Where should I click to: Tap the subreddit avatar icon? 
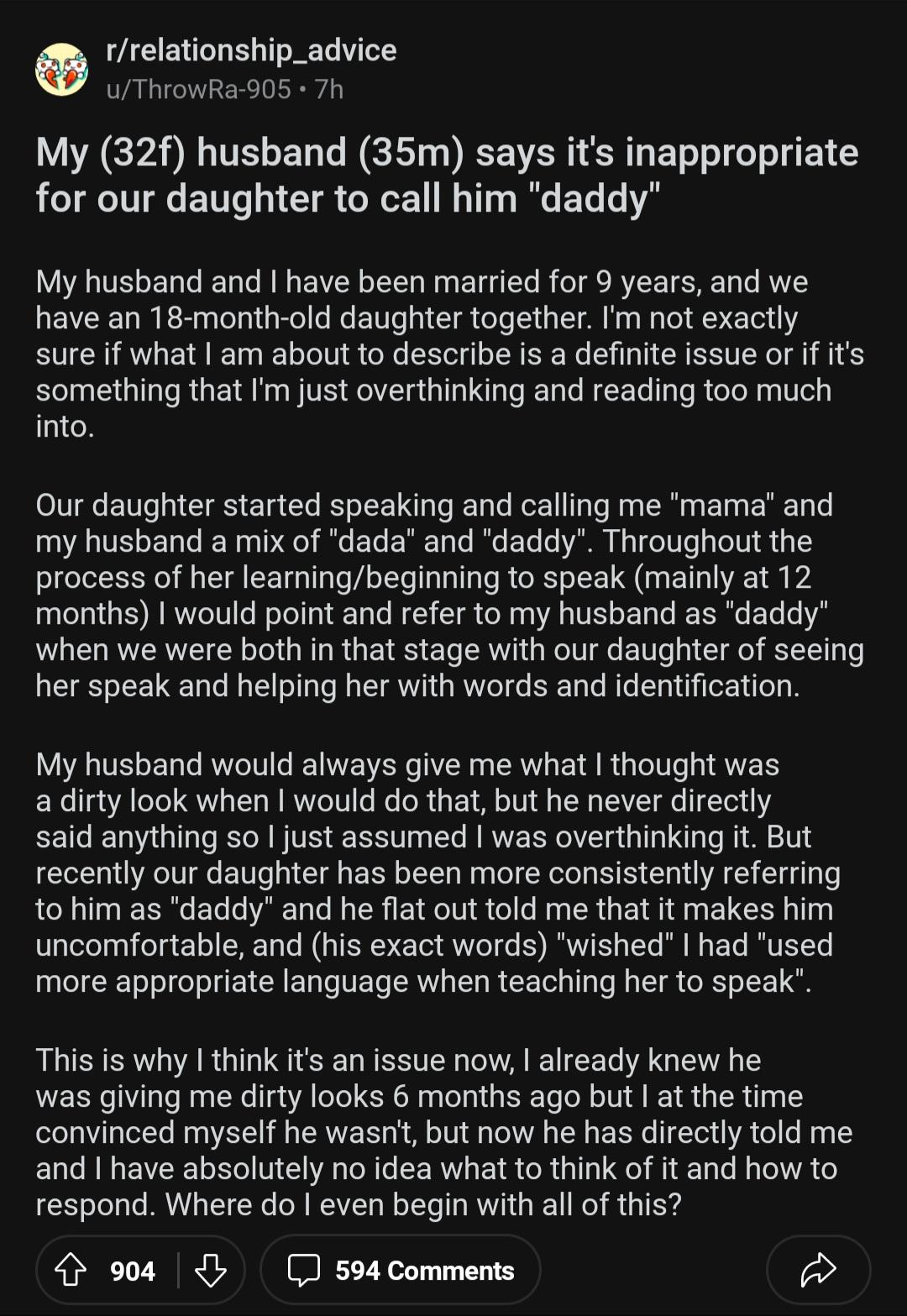[x=61, y=70]
